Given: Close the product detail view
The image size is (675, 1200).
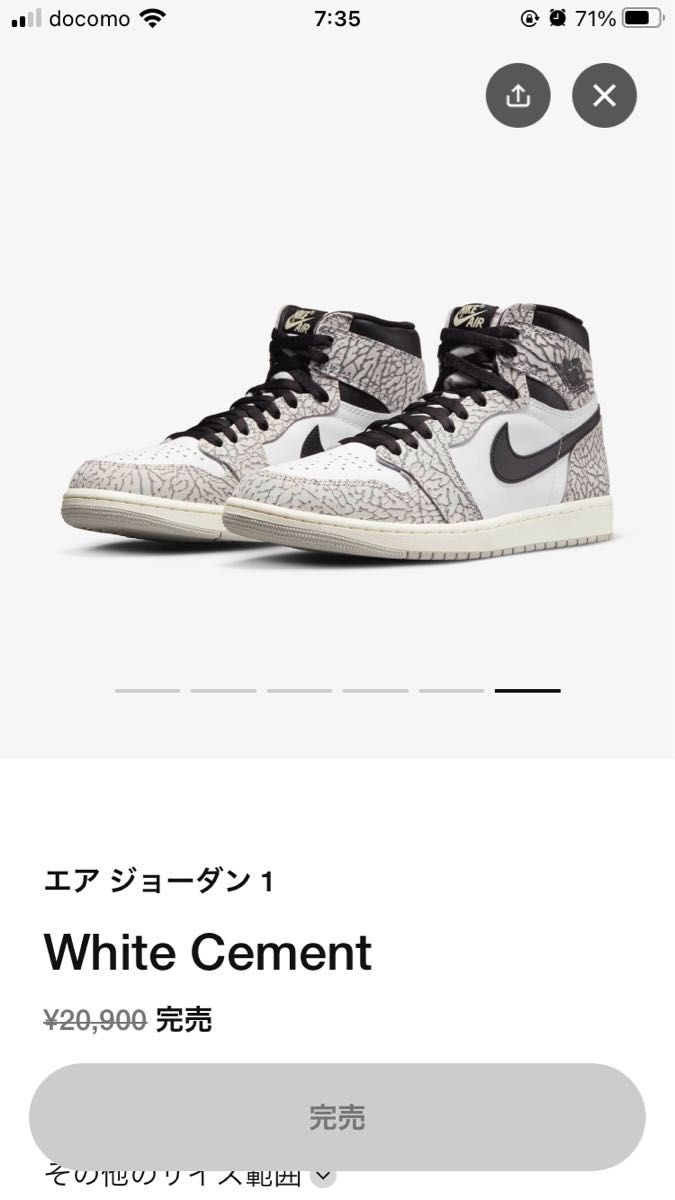Looking at the screenshot, I should 604,96.
